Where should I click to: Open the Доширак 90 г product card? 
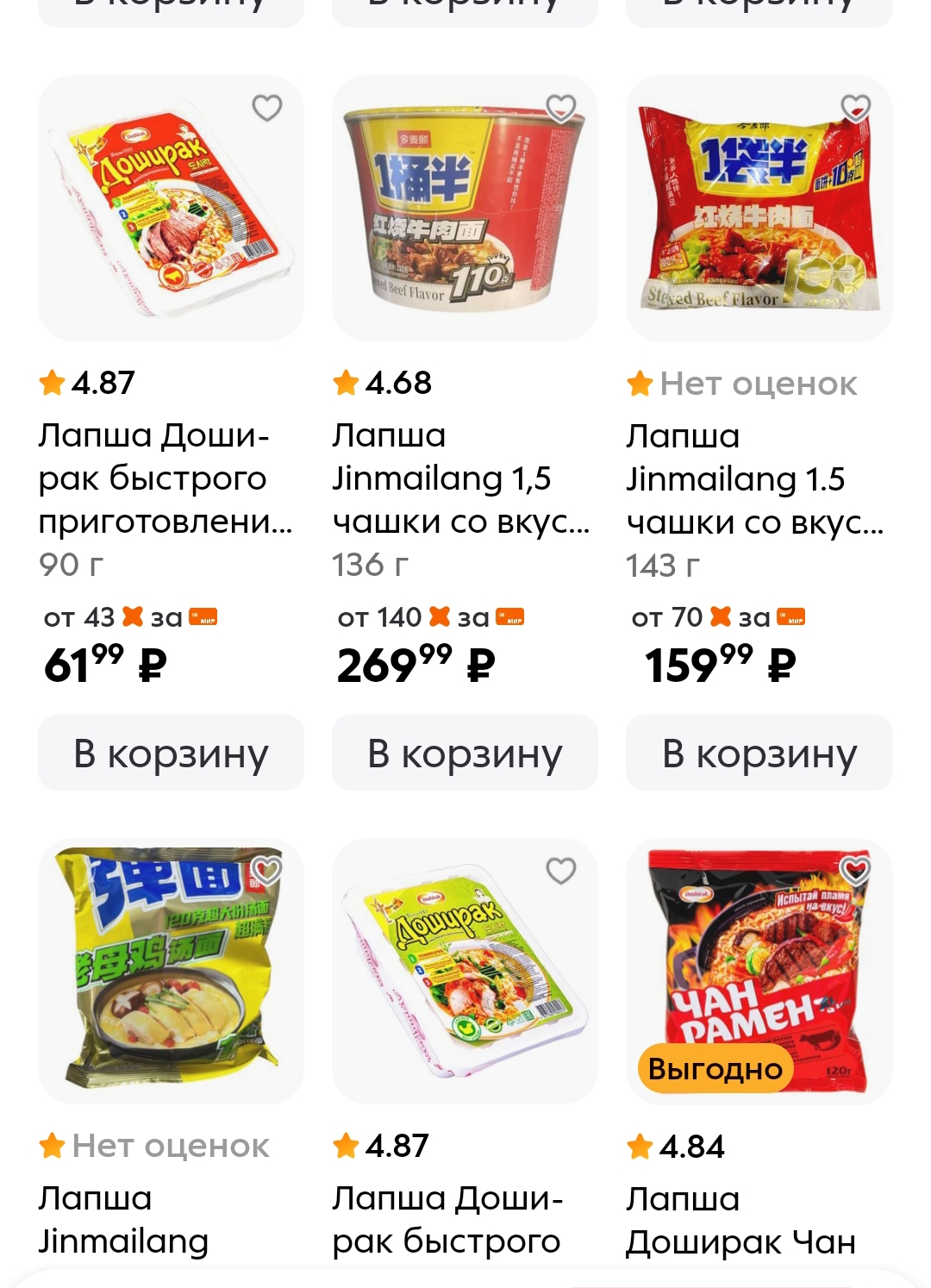[171, 209]
